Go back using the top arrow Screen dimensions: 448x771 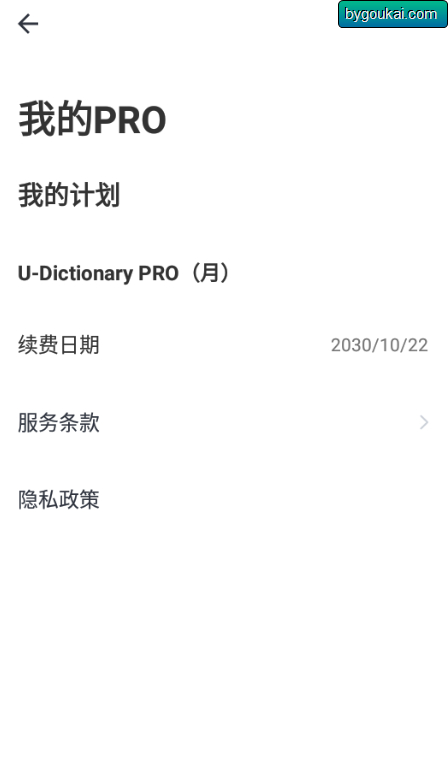(28, 24)
